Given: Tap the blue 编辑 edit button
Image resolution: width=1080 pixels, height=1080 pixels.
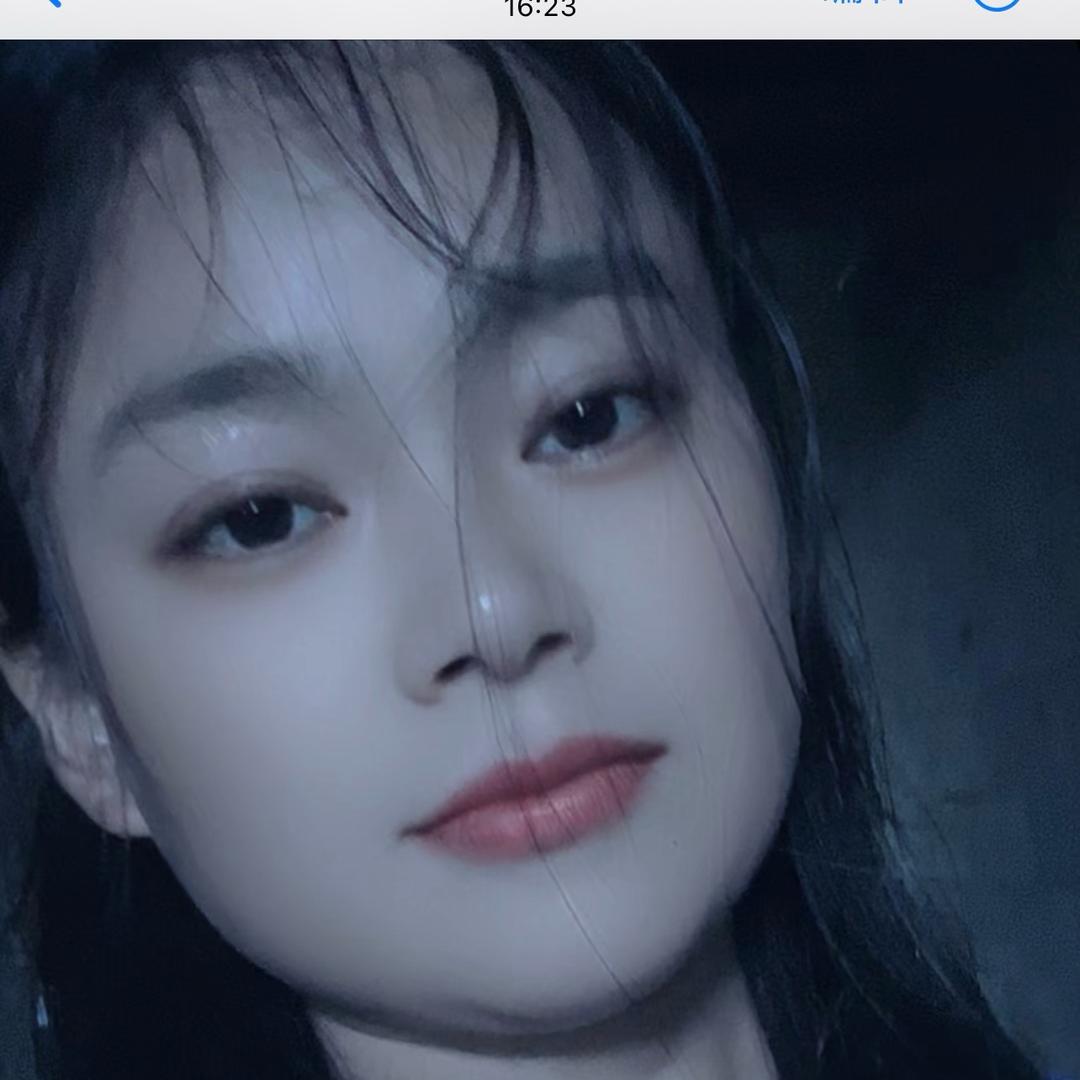Looking at the screenshot, I should (866, 3).
